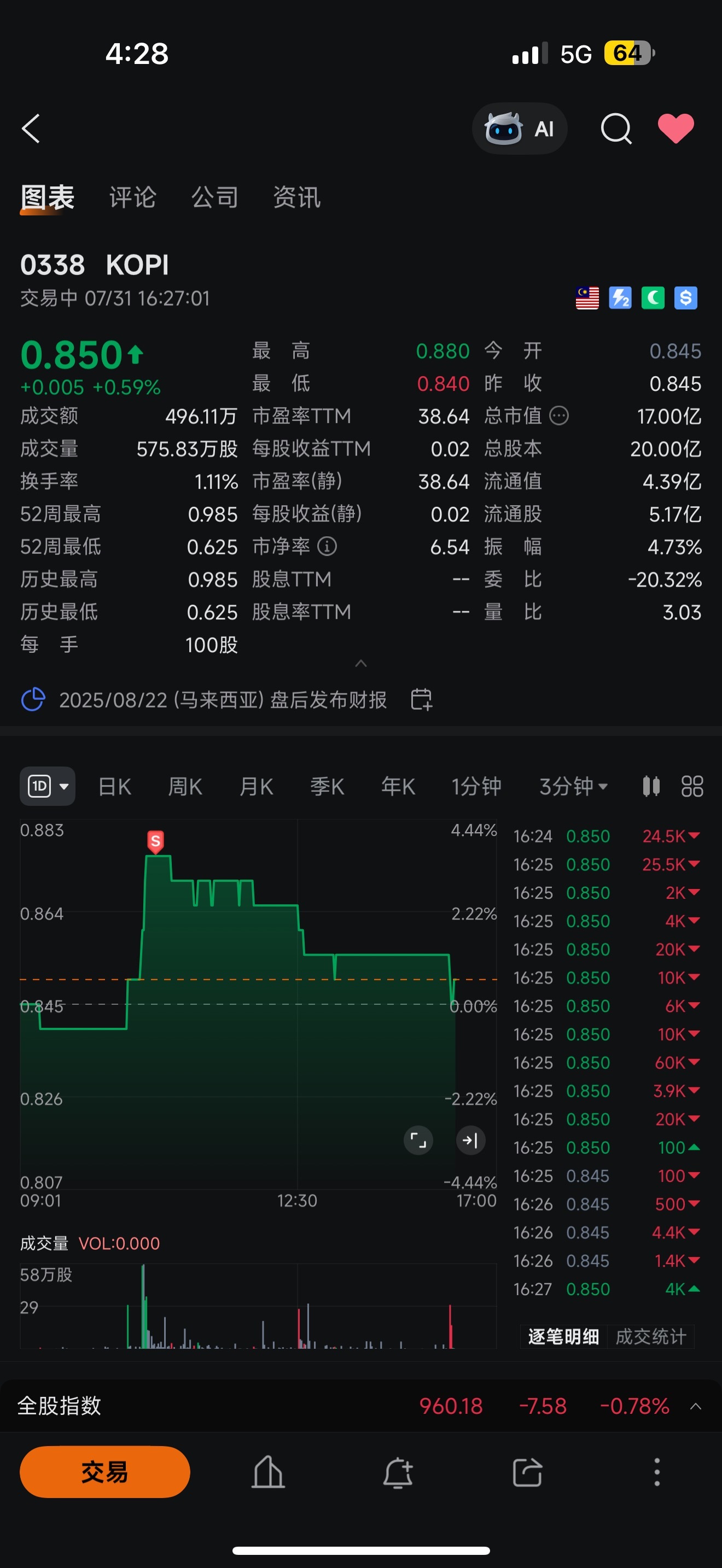This screenshot has width=722, height=1568.
Task: Switch to the 资讯 tab
Action: point(296,197)
